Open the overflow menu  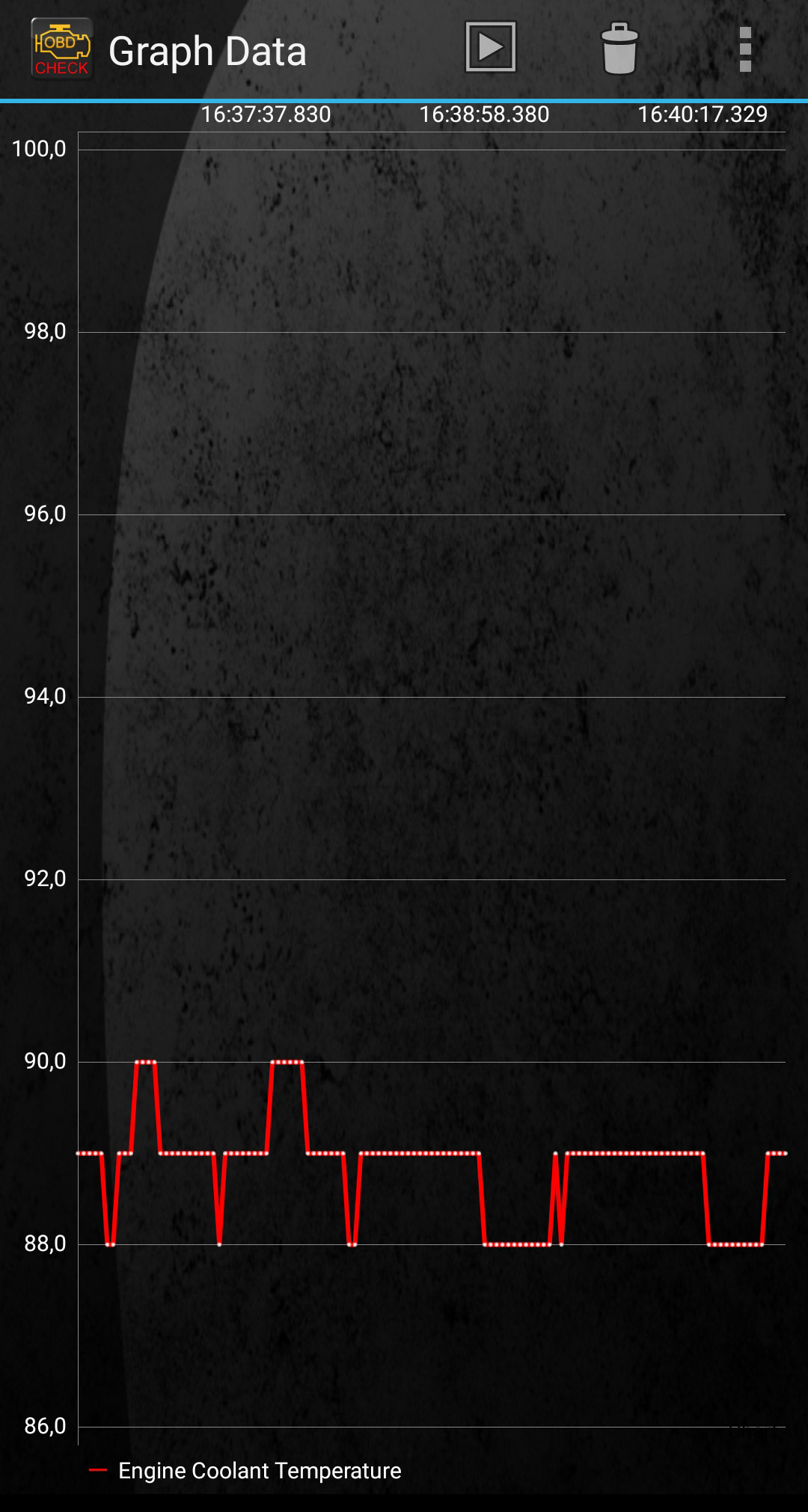pos(744,49)
